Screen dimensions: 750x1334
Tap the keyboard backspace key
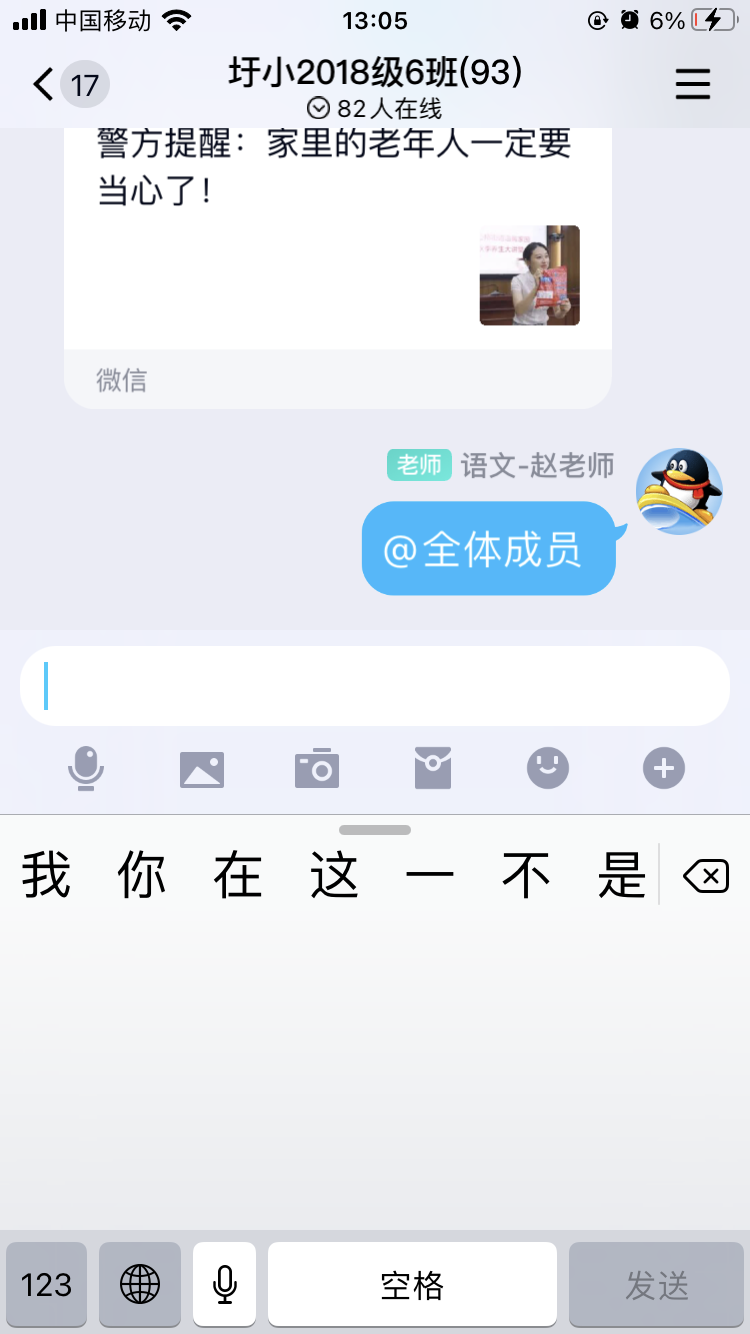705,877
